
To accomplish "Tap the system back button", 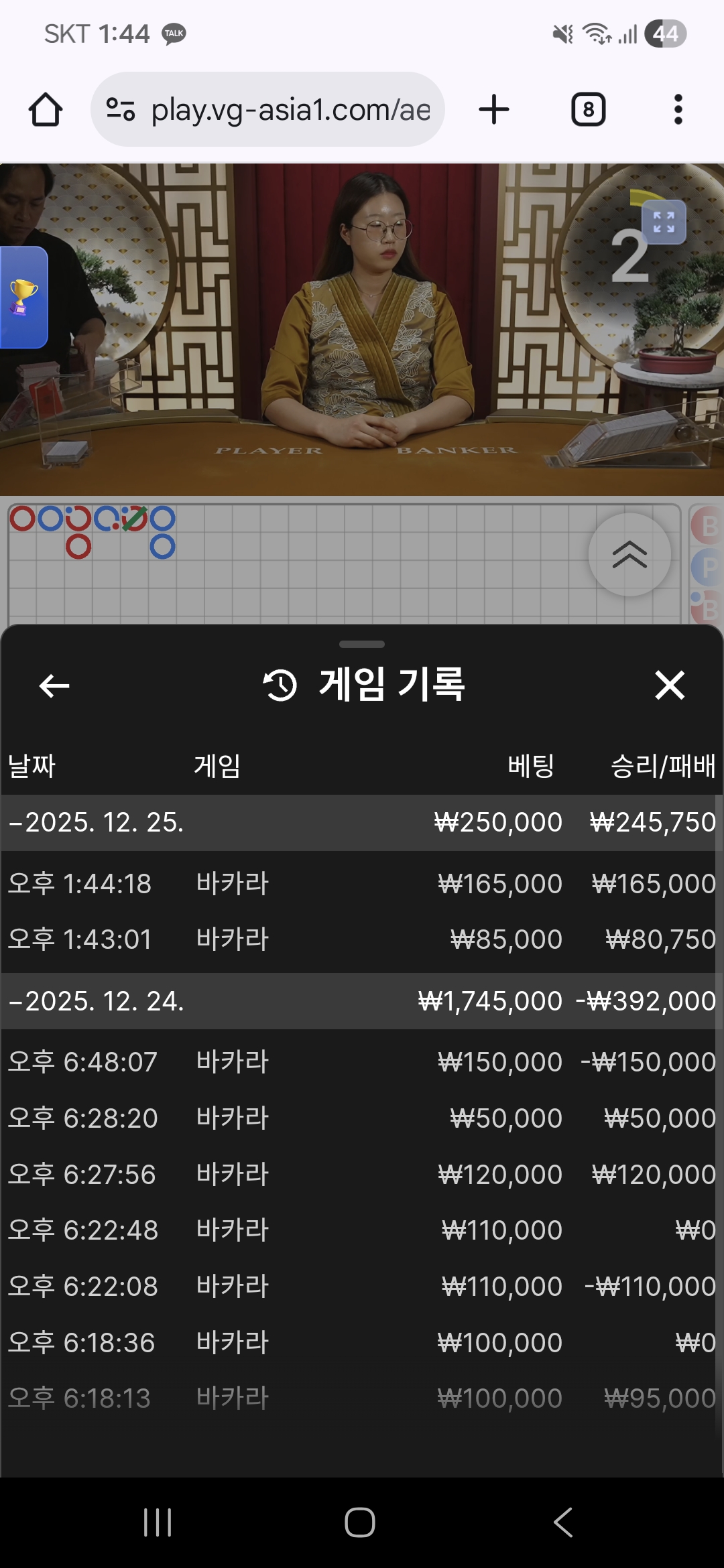I will click(563, 1522).
